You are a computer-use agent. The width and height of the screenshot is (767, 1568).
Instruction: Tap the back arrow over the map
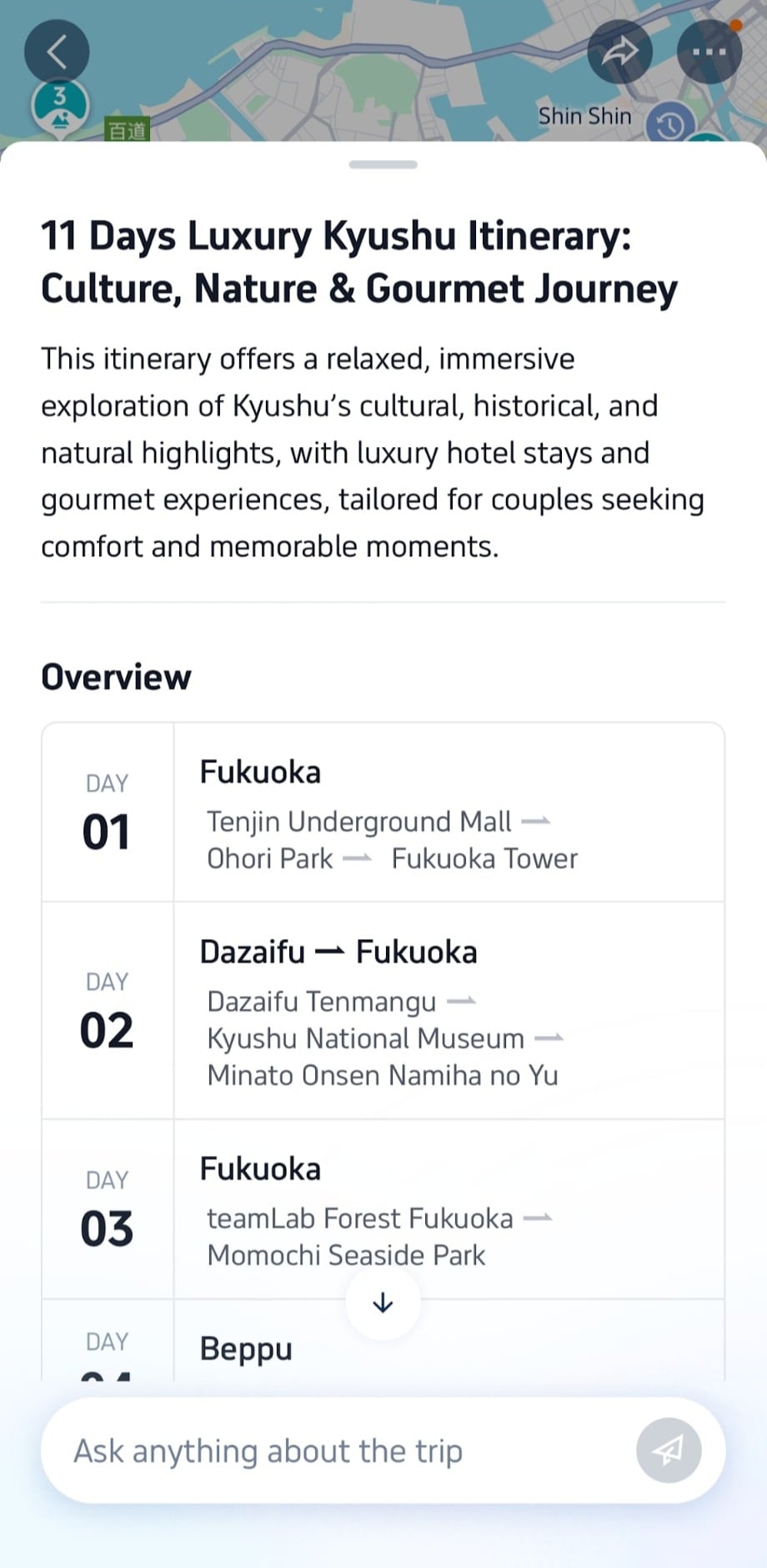click(x=57, y=51)
